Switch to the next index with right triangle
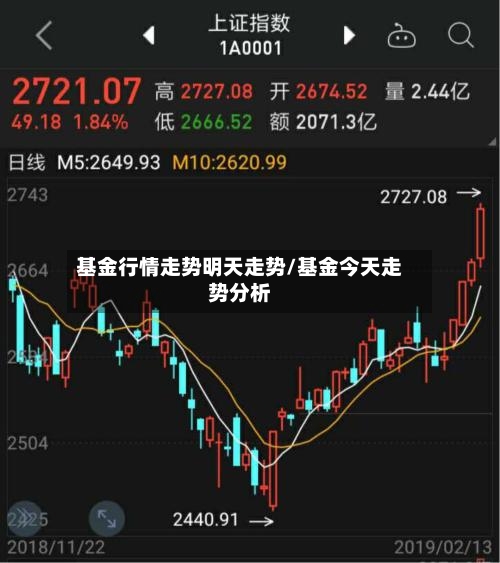Image resolution: width=500 pixels, height=563 pixels. click(x=349, y=35)
